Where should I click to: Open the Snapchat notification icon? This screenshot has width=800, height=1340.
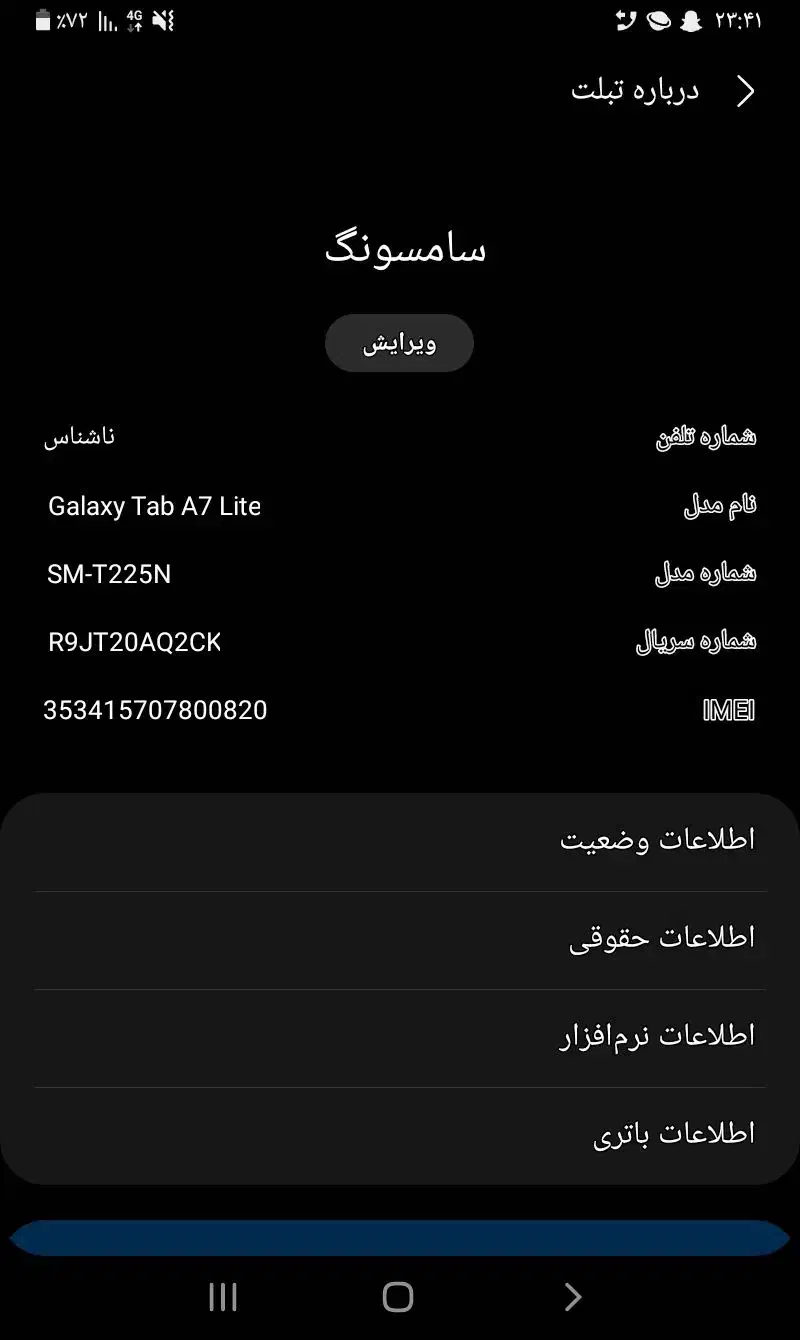[x=690, y=20]
